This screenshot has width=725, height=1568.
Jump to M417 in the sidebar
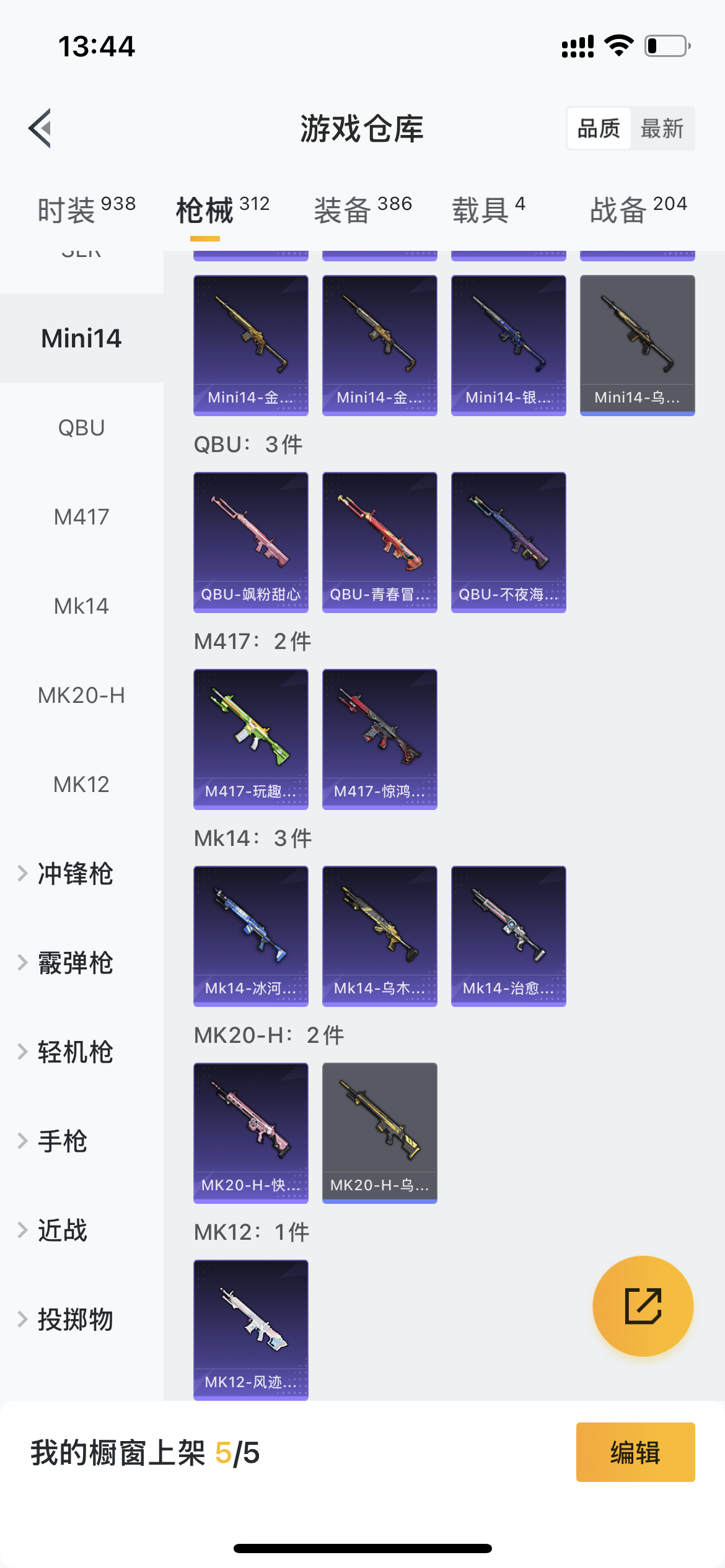[81, 517]
